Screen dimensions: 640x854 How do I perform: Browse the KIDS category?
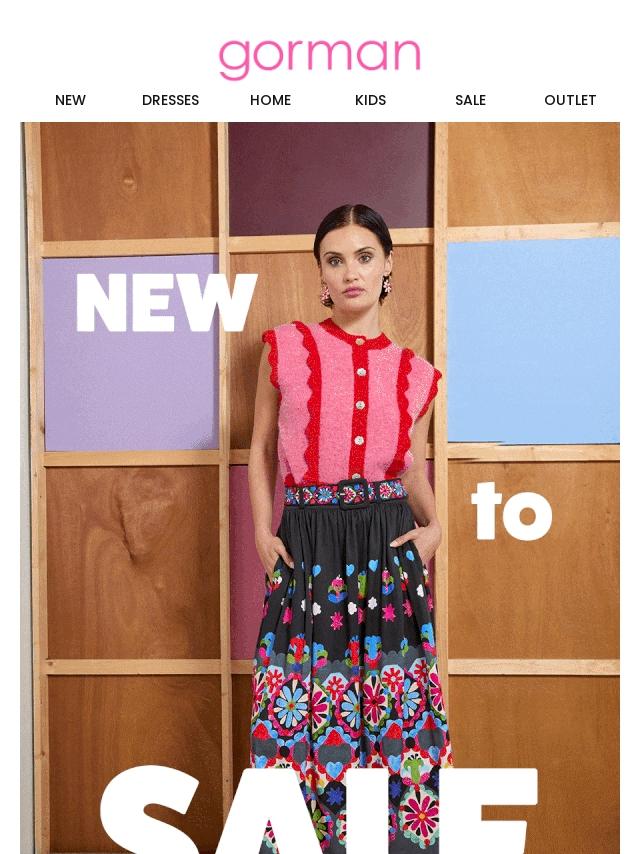370,100
